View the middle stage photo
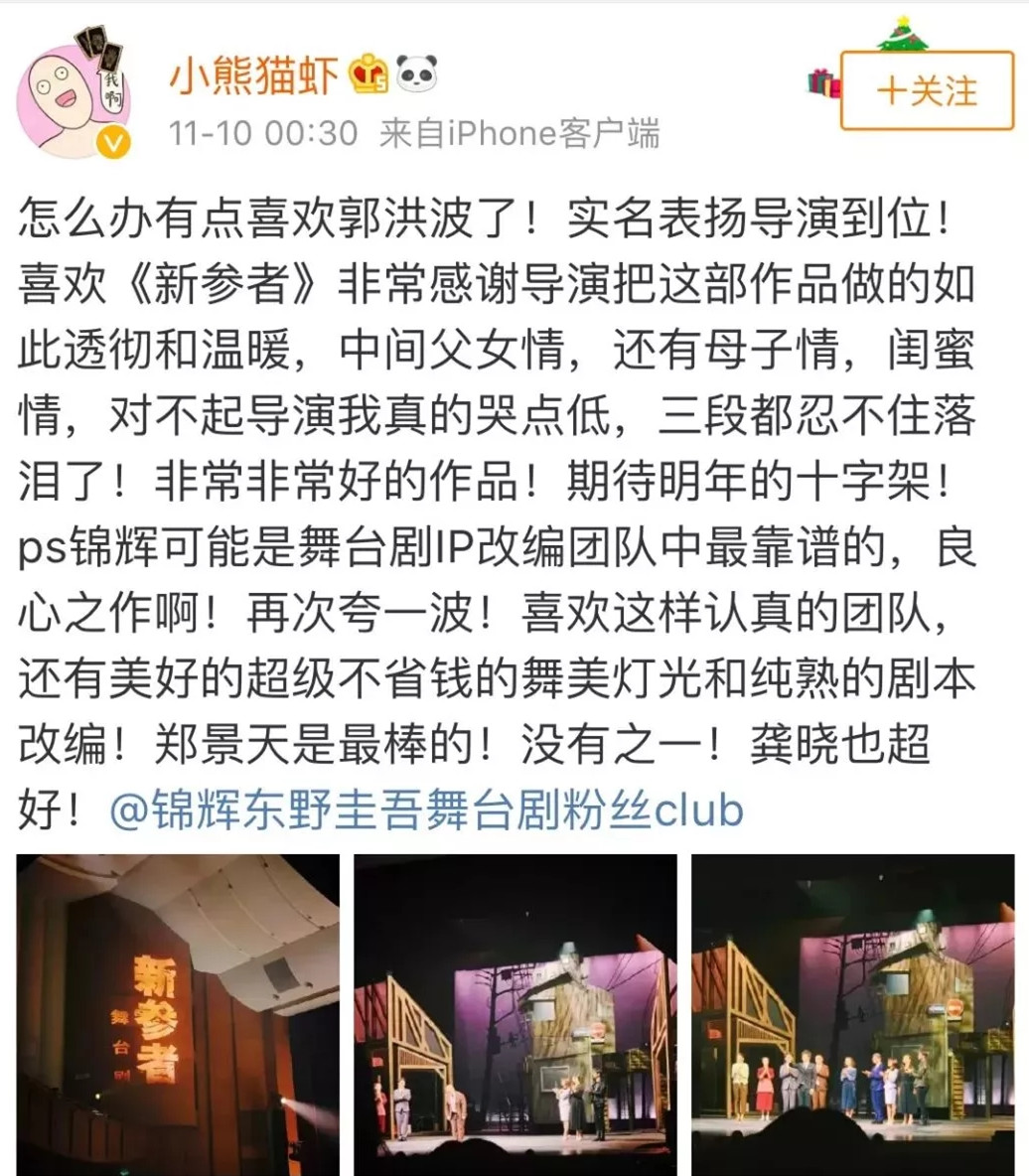 515,1013
